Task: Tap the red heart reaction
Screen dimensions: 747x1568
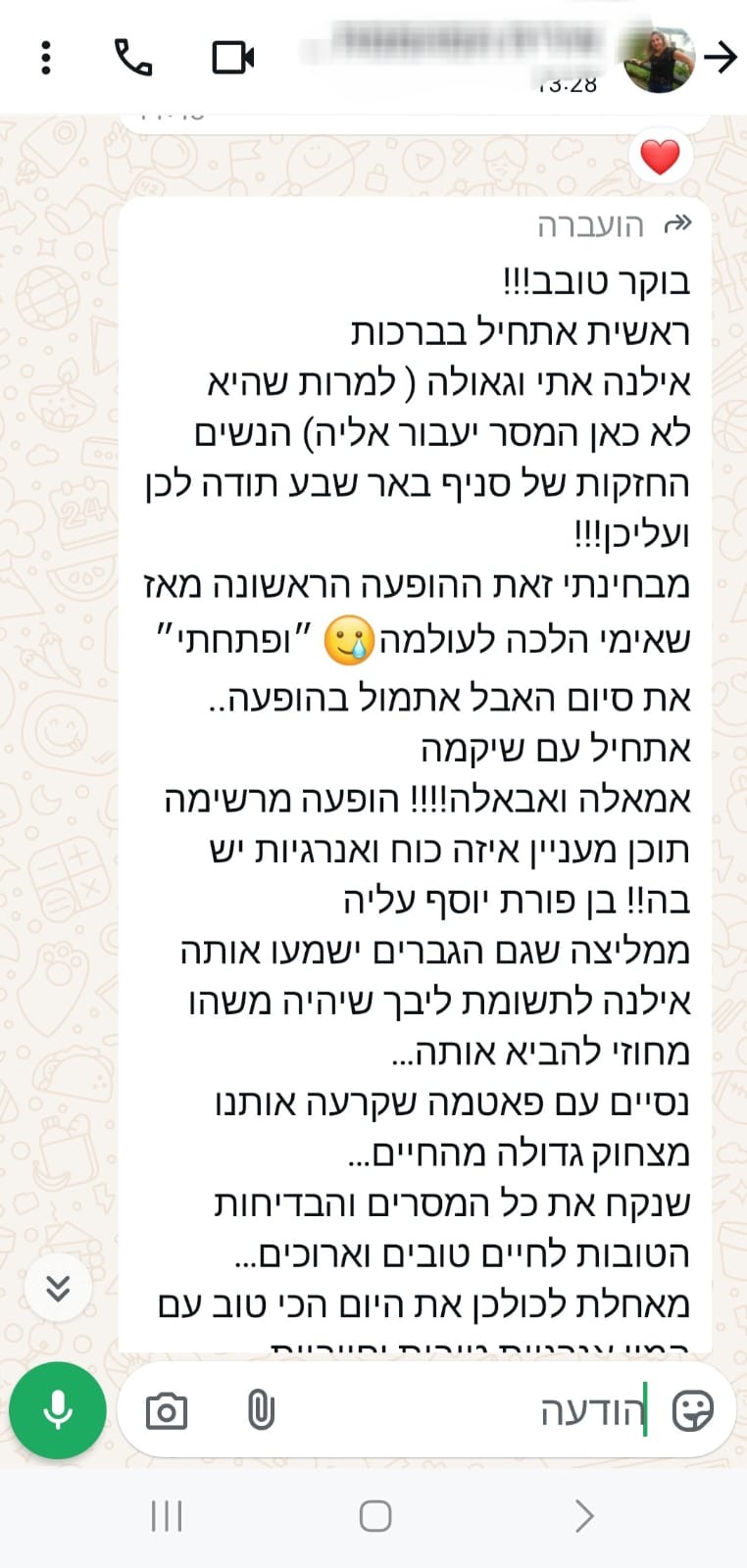Action: pyautogui.click(x=660, y=157)
